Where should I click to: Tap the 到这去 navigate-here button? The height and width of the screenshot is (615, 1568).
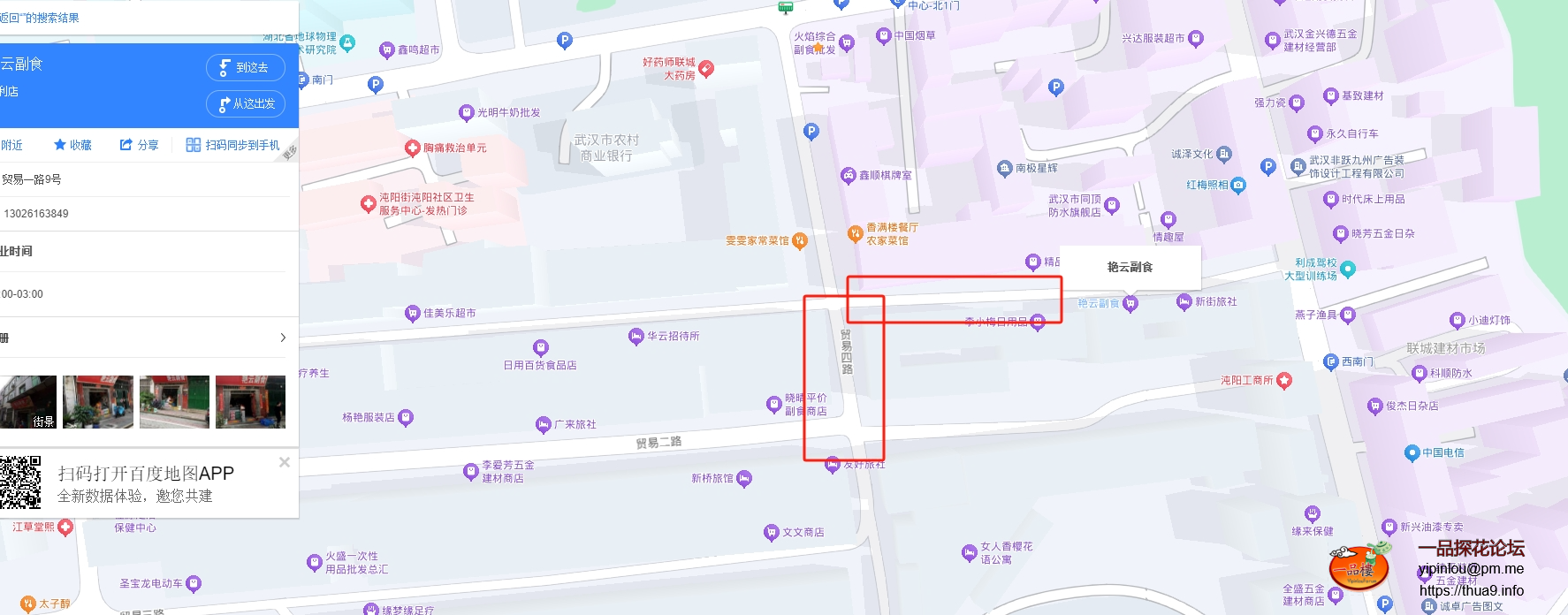pos(245,67)
